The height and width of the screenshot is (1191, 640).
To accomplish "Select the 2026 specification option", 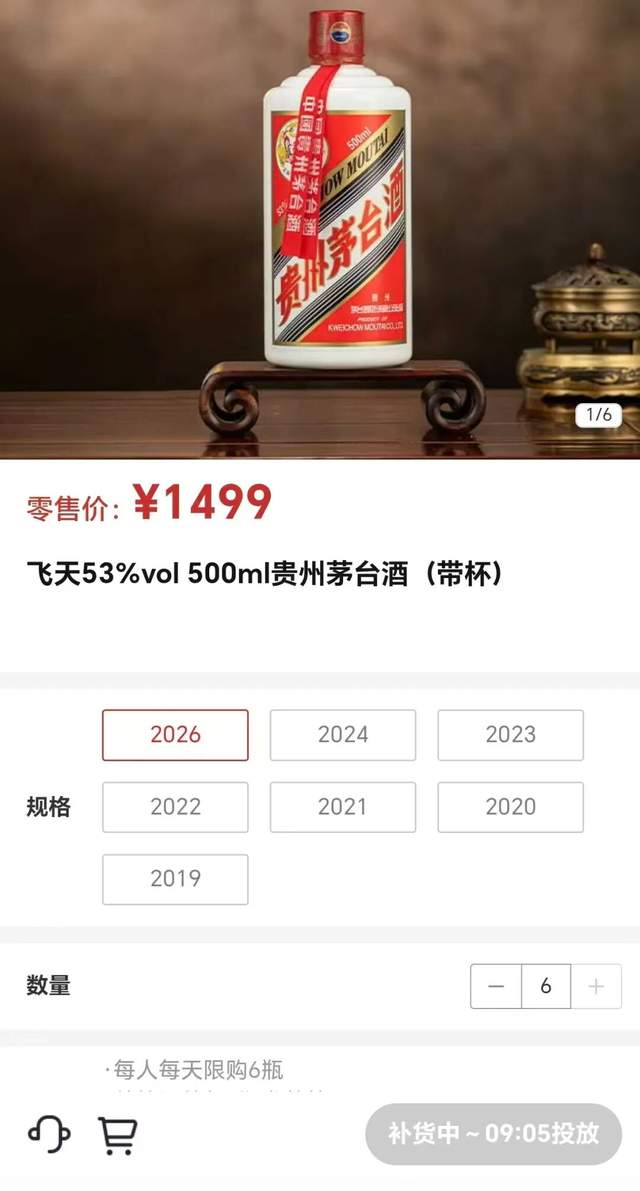I will pos(175,735).
